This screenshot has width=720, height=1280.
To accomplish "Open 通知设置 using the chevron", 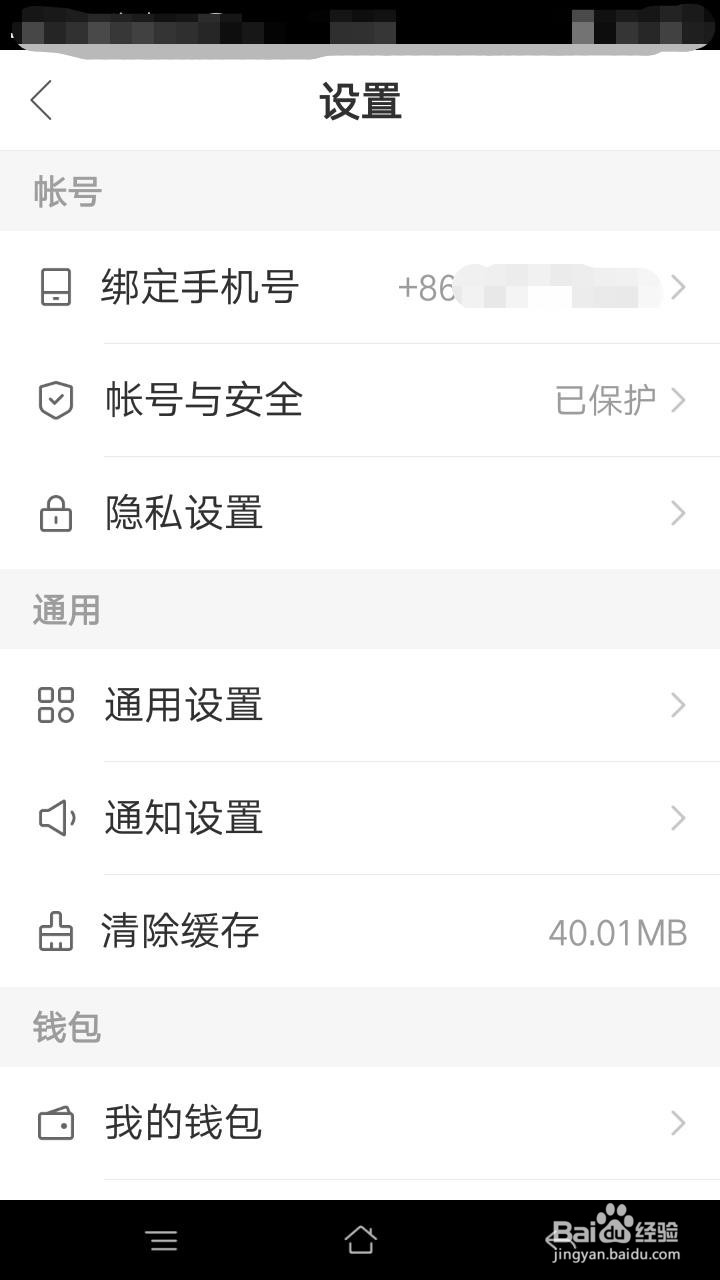I will click(678, 819).
